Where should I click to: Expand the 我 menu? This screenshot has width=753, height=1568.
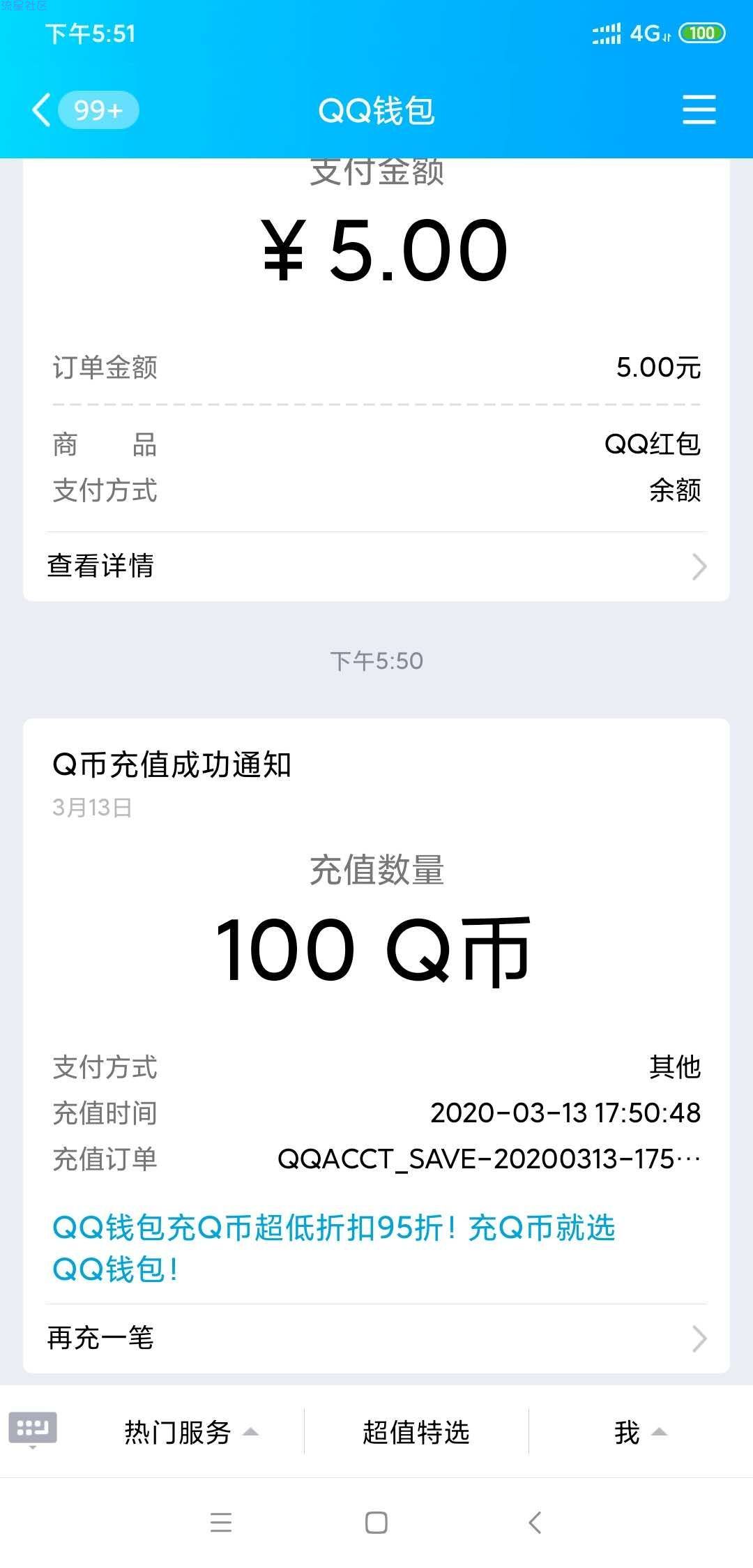(x=640, y=1433)
